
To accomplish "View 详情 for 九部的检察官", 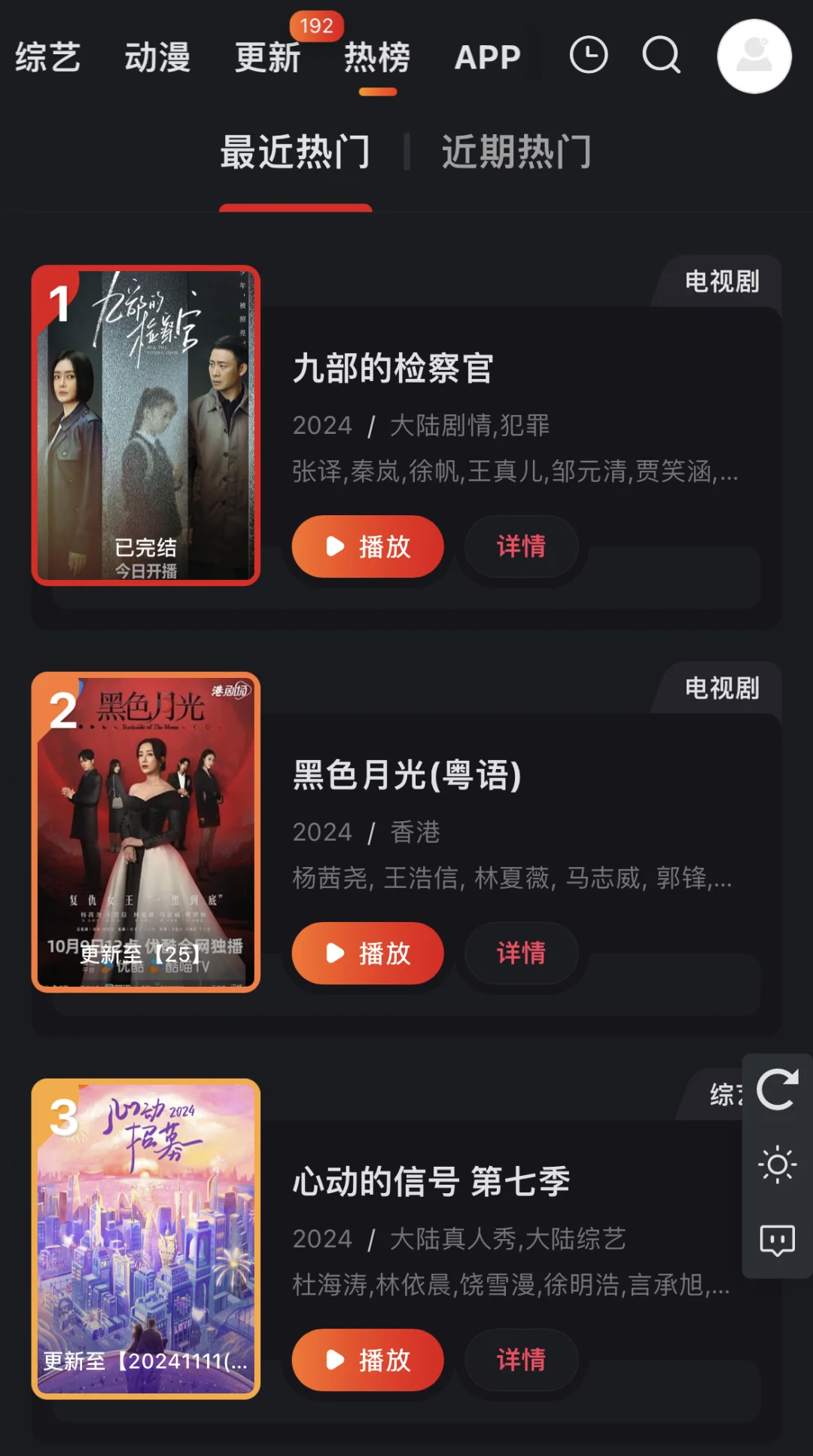I will coord(521,546).
